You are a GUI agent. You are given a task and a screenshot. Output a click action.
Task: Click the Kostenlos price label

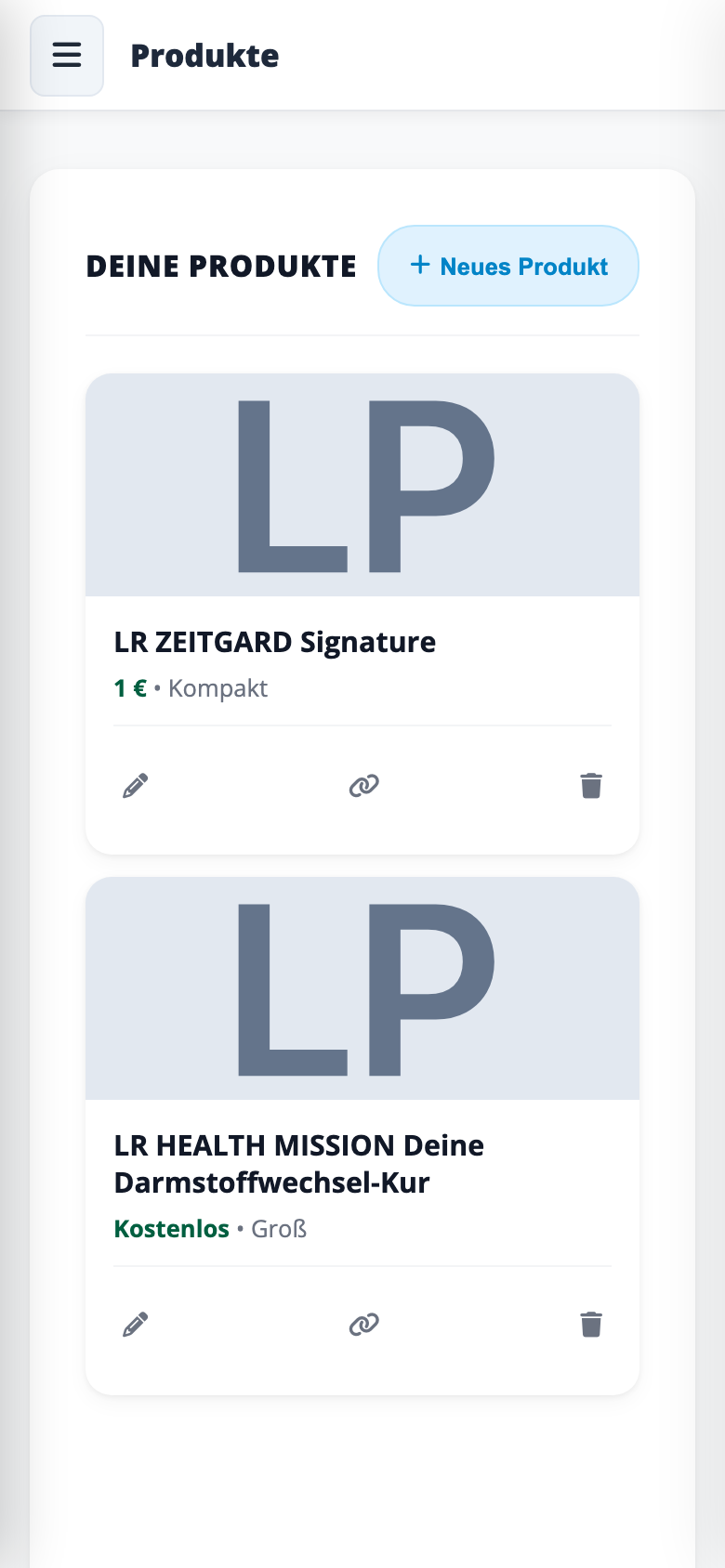(172, 1229)
